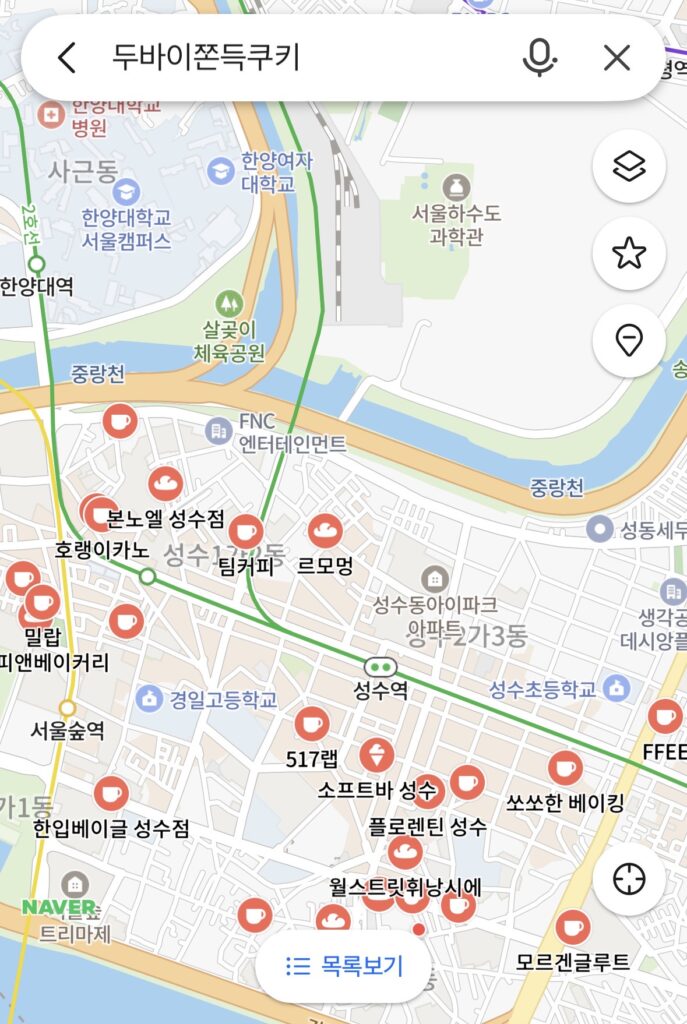Select the 성수역 subway station icon
Screen dimensions: 687x1024
[x=380, y=666]
